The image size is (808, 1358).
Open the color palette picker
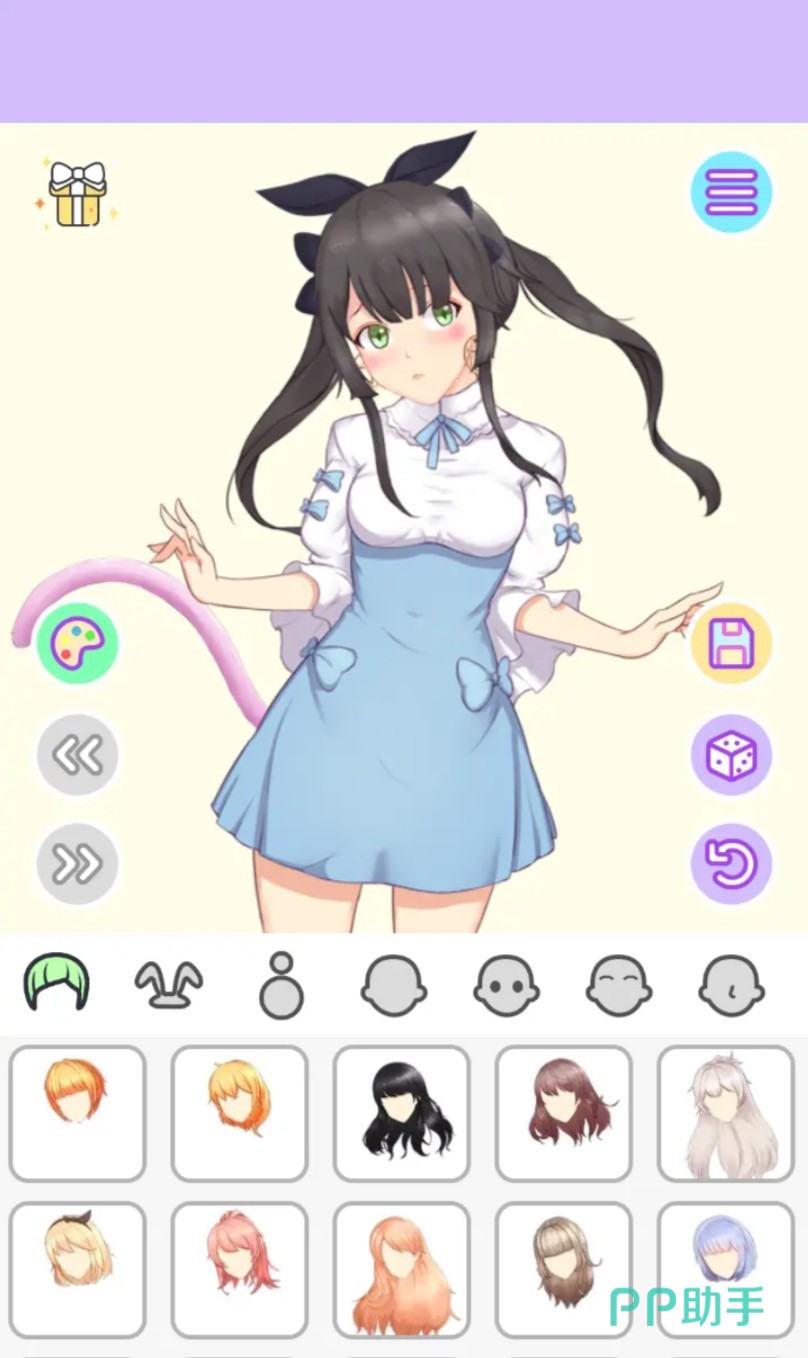[x=77, y=644]
